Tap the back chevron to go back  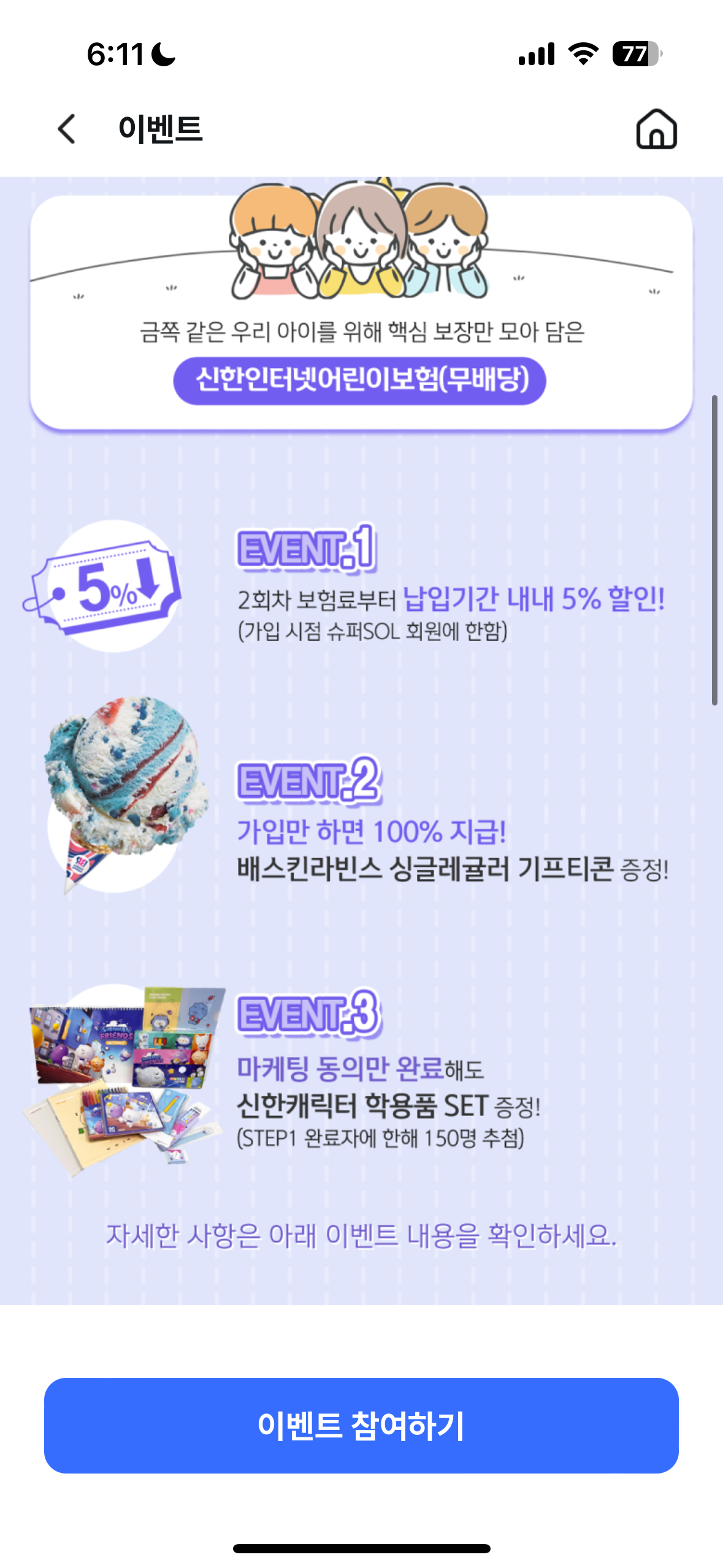pyautogui.click(x=66, y=129)
